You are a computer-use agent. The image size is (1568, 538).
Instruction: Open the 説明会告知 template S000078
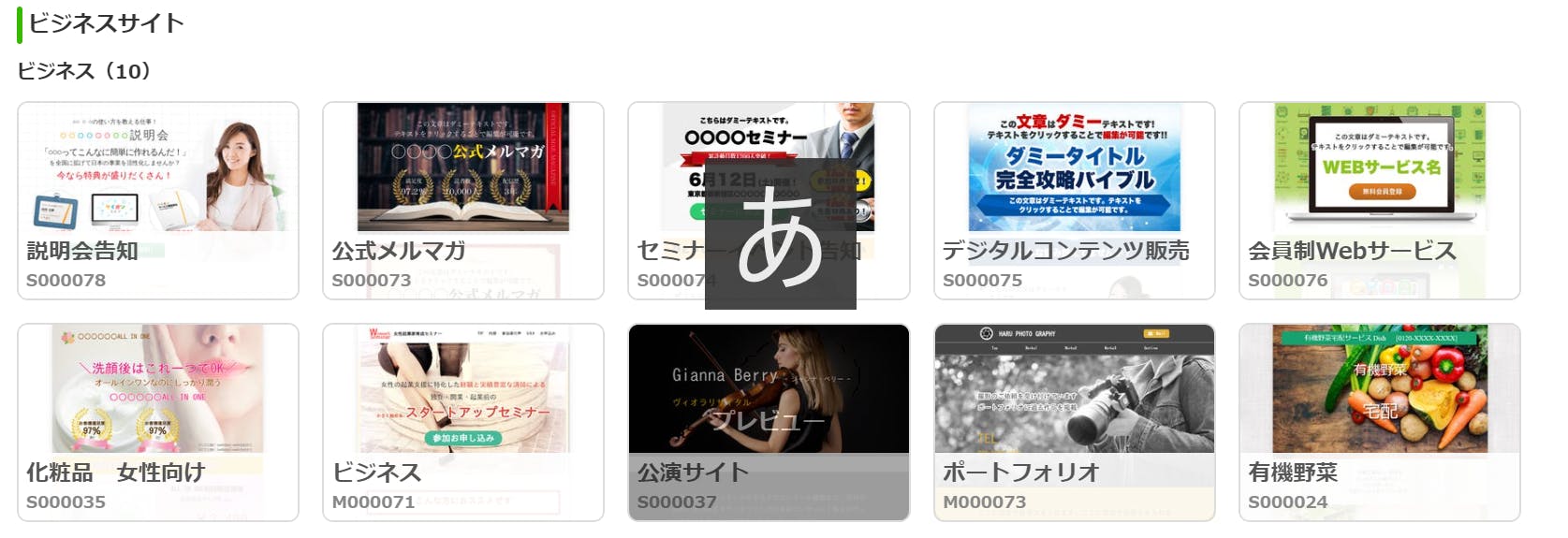coord(157,200)
